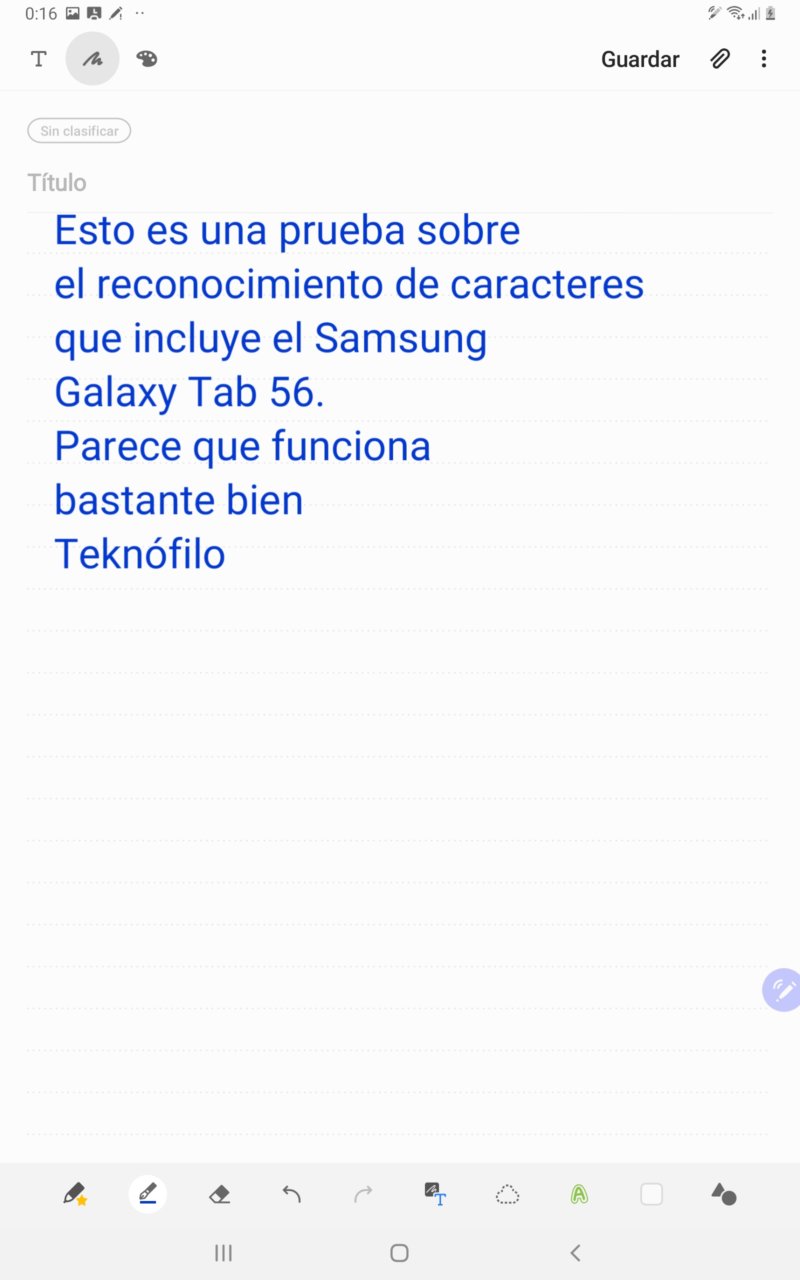The image size is (800, 1280).
Task: Open the overflow menu
Action: coord(764,59)
